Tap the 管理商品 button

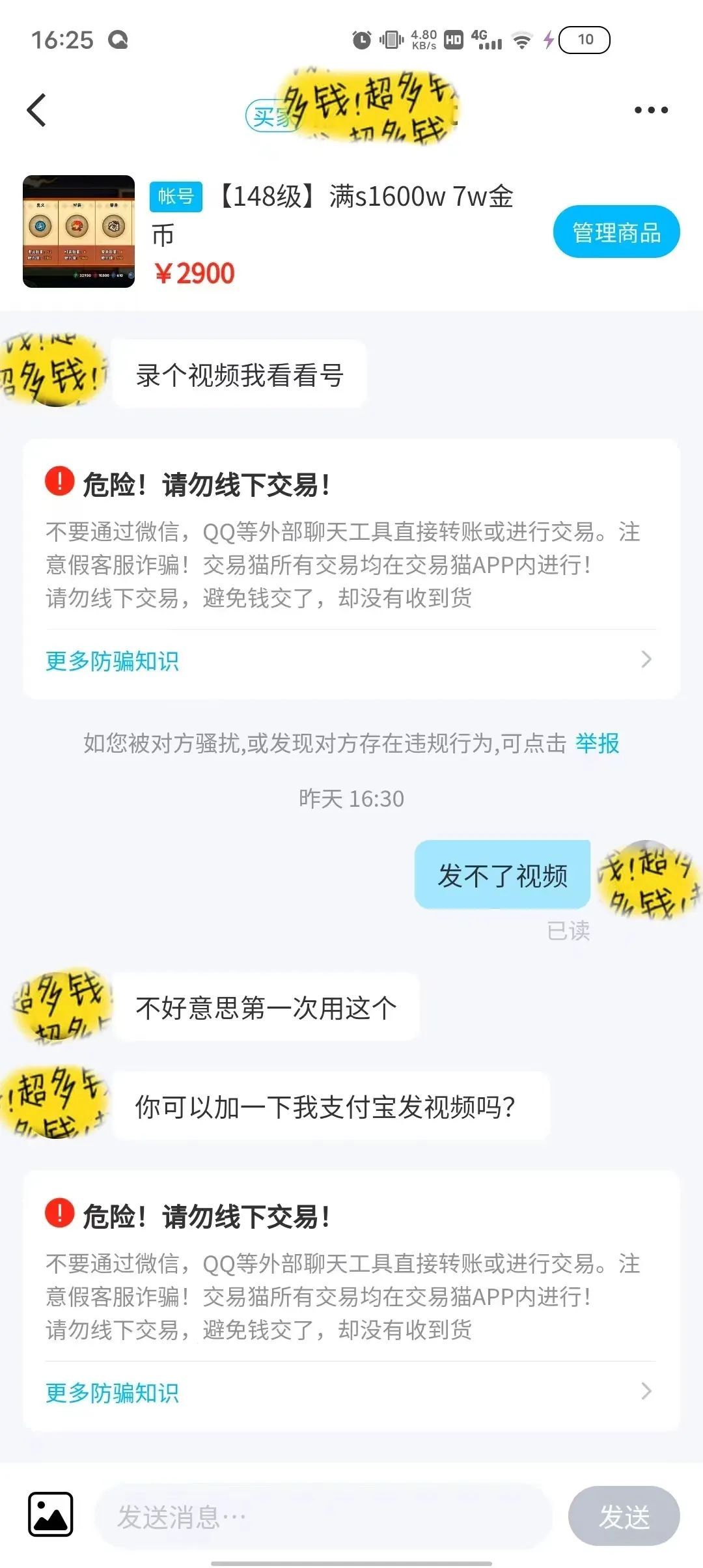(x=616, y=232)
